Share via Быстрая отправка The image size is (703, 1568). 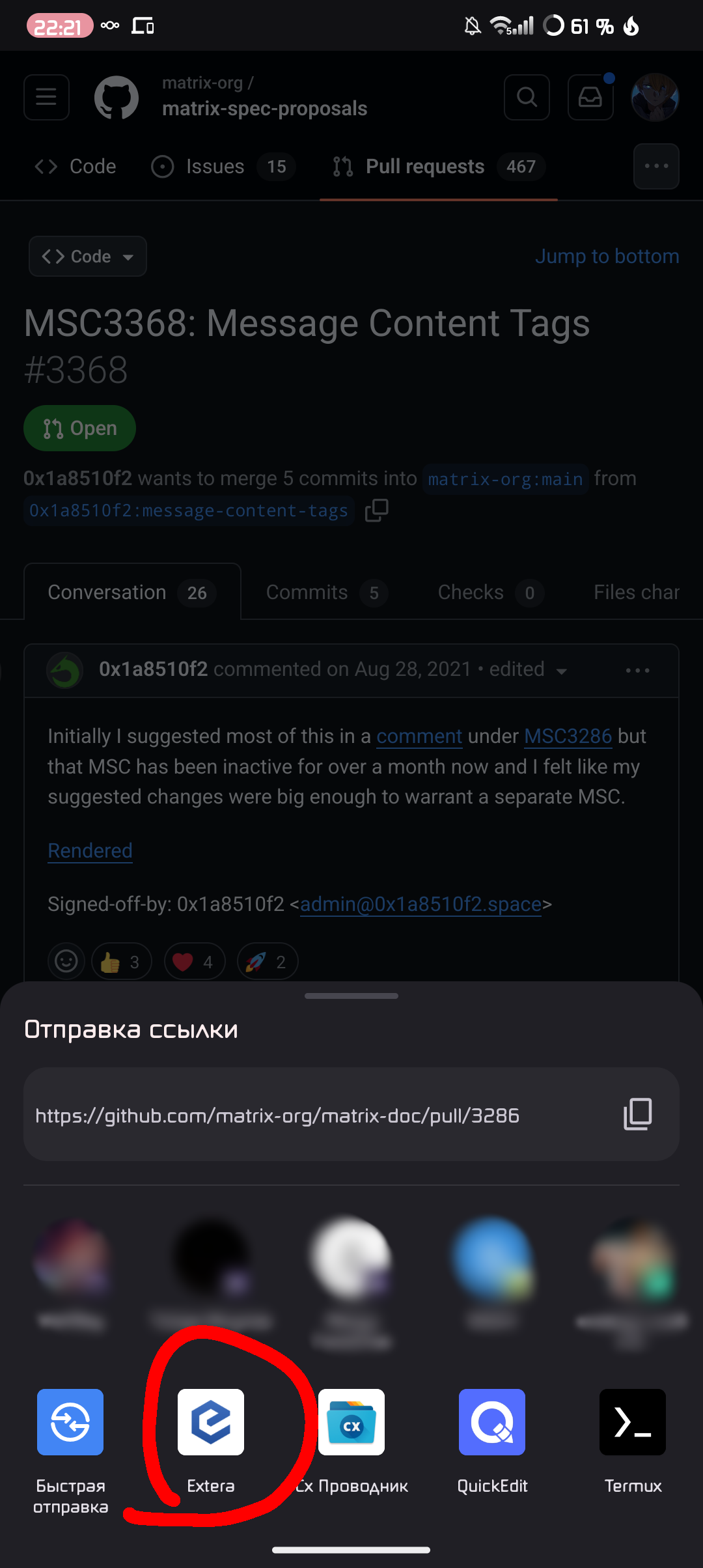point(70,1422)
